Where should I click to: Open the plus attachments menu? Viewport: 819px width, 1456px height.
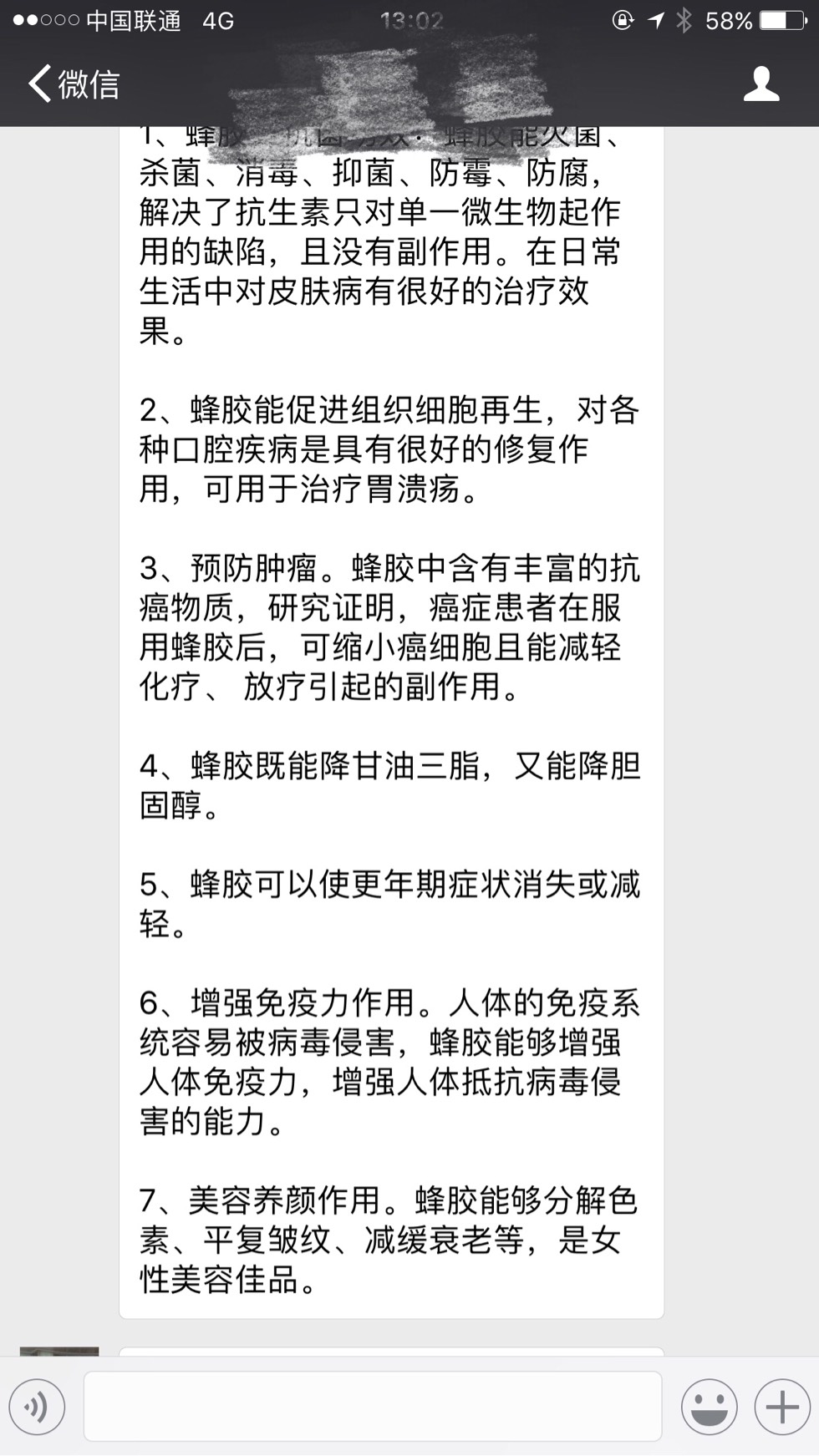(782, 1408)
